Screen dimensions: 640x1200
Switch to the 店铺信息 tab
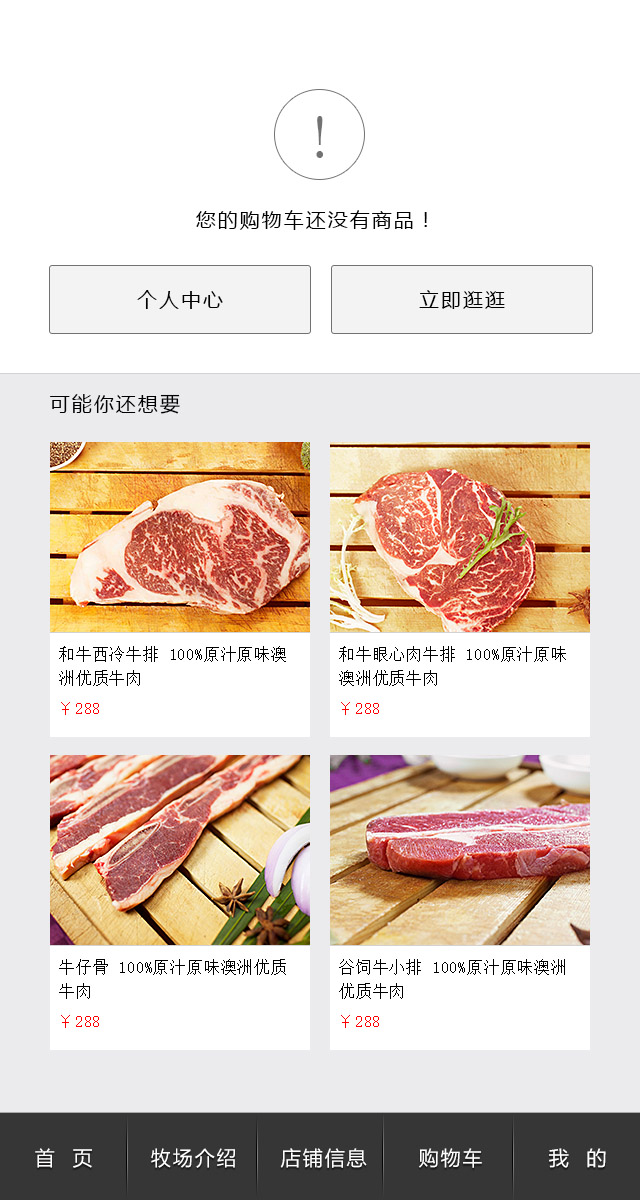(322, 1158)
